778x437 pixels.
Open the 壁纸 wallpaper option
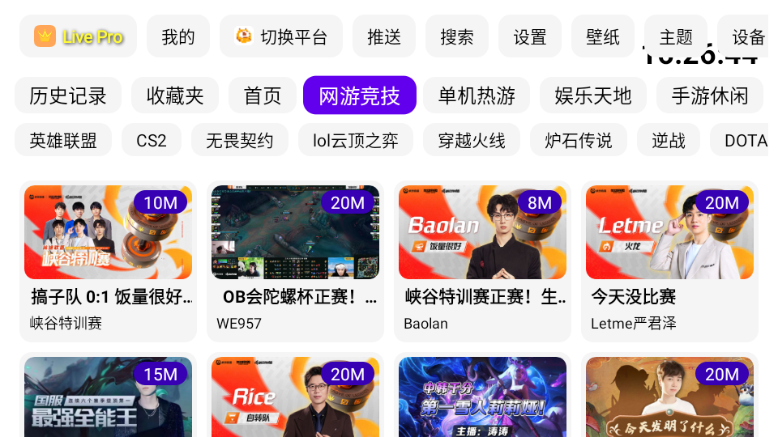point(603,37)
